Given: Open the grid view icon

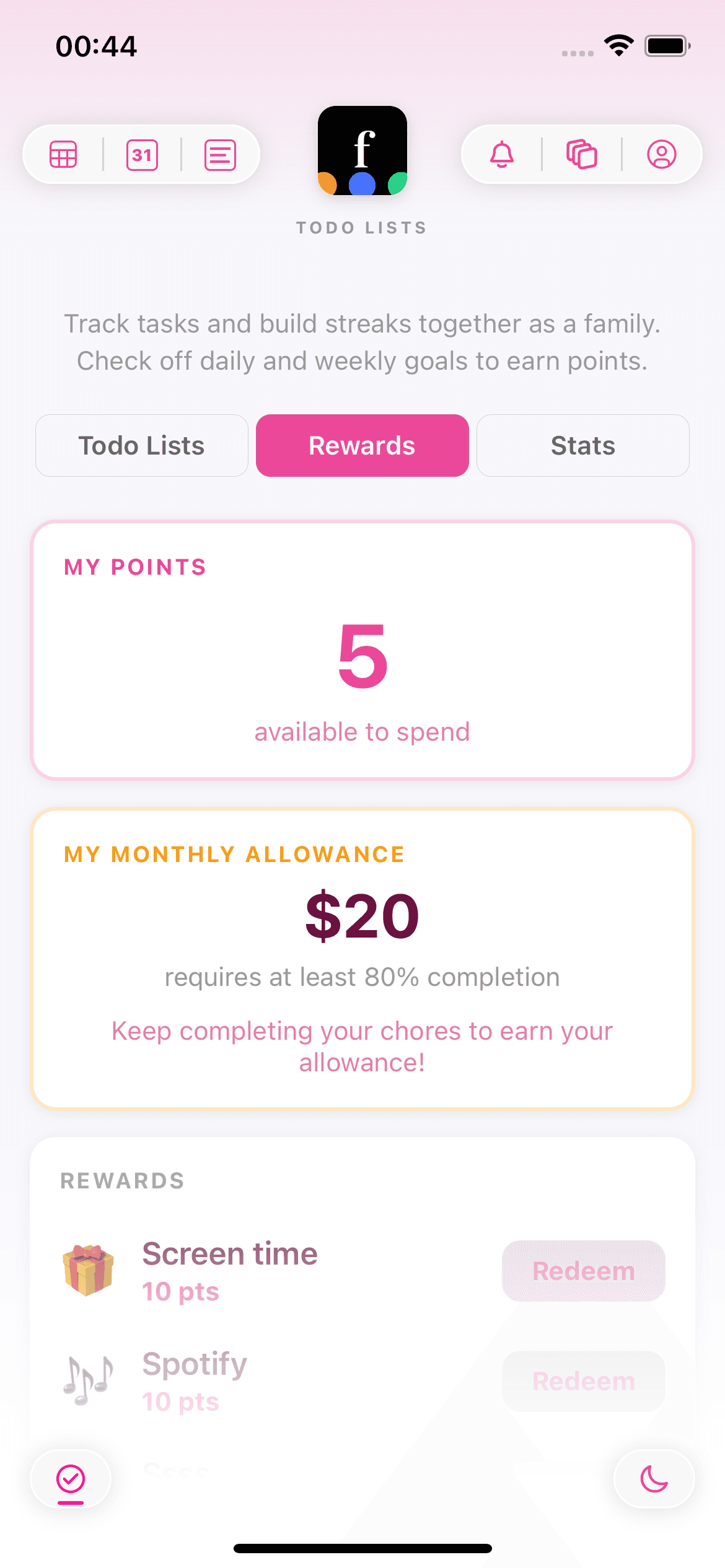Looking at the screenshot, I should 62,155.
